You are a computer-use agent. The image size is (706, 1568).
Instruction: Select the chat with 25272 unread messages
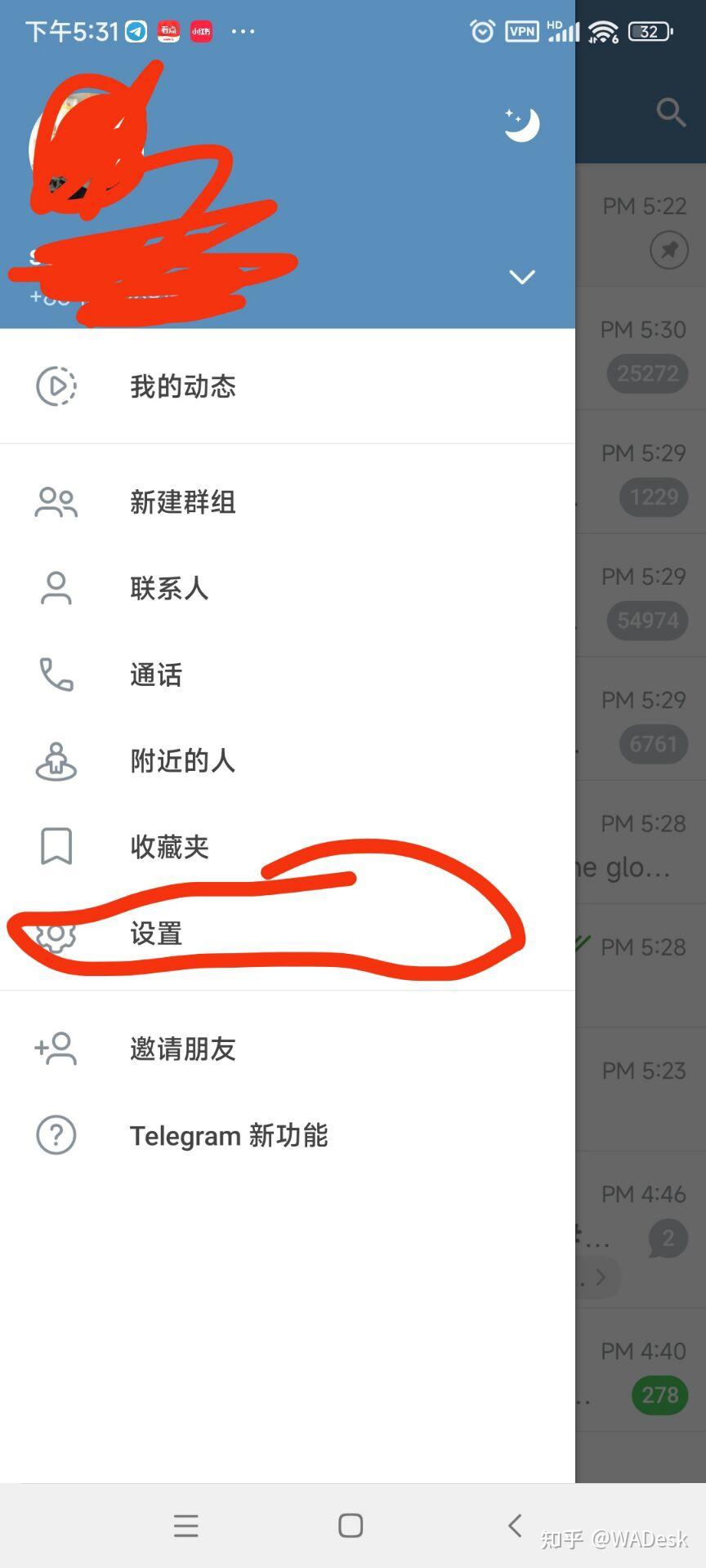pyautogui.click(x=647, y=373)
